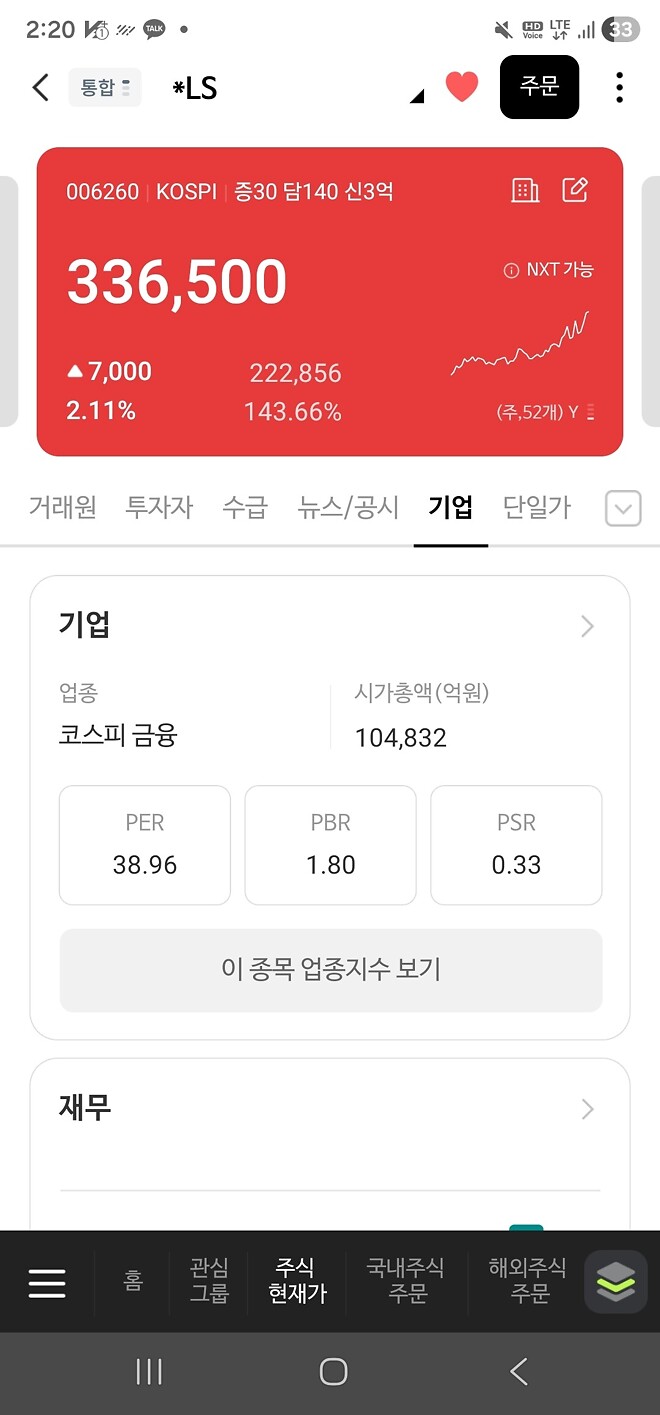Go to 국내주식 주문 in bottom navigation

pos(407,1281)
